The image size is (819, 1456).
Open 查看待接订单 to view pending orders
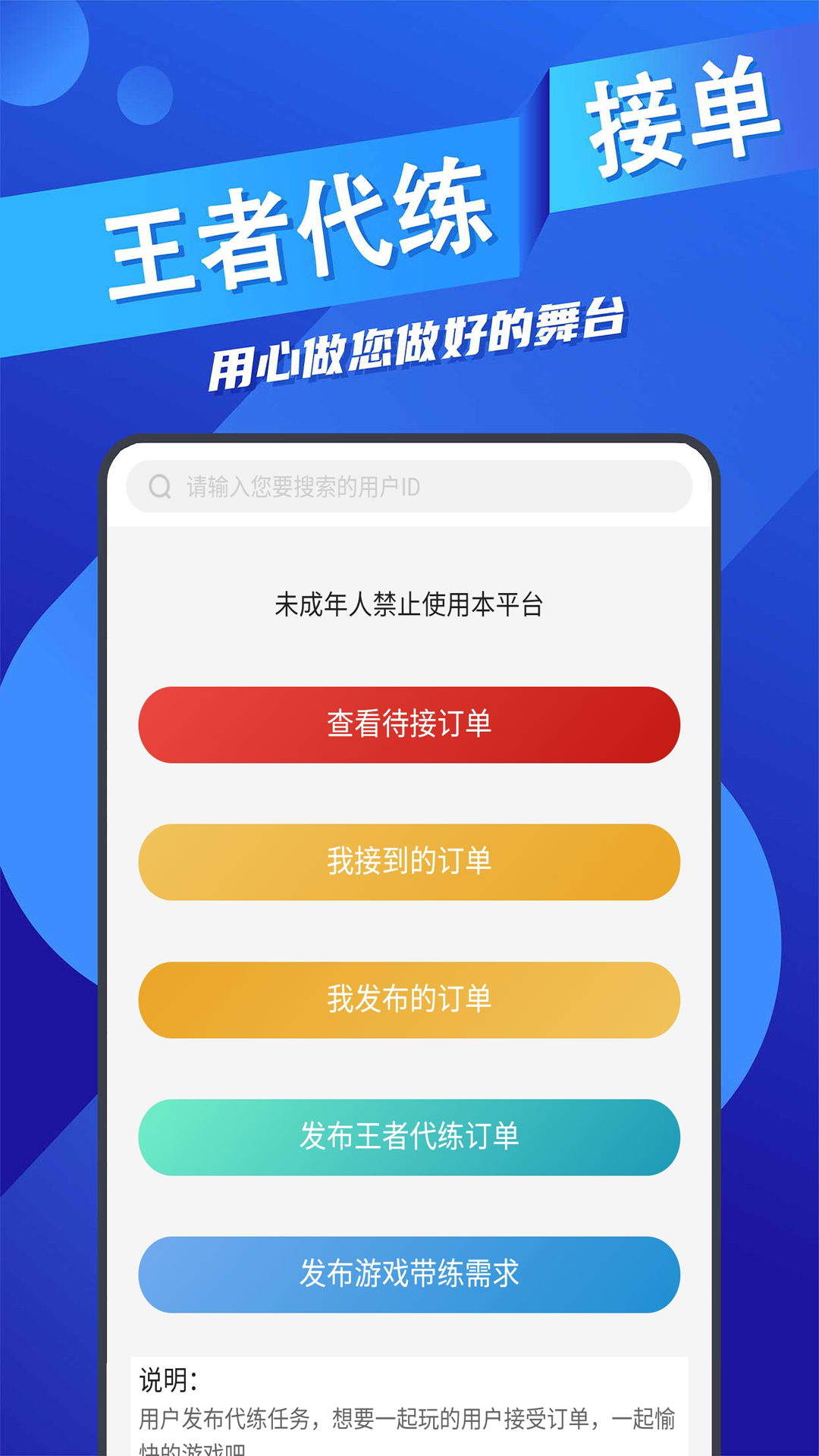[x=409, y=724]
